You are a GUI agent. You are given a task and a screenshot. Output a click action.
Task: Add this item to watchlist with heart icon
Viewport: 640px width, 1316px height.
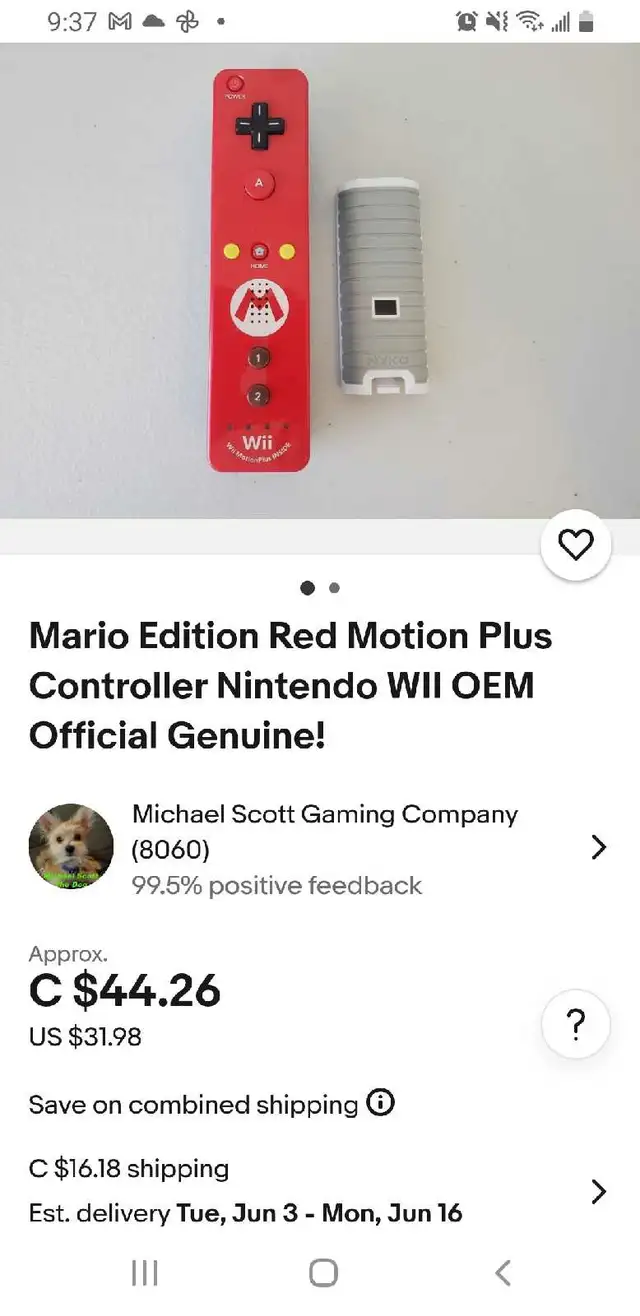coord(575,545)
